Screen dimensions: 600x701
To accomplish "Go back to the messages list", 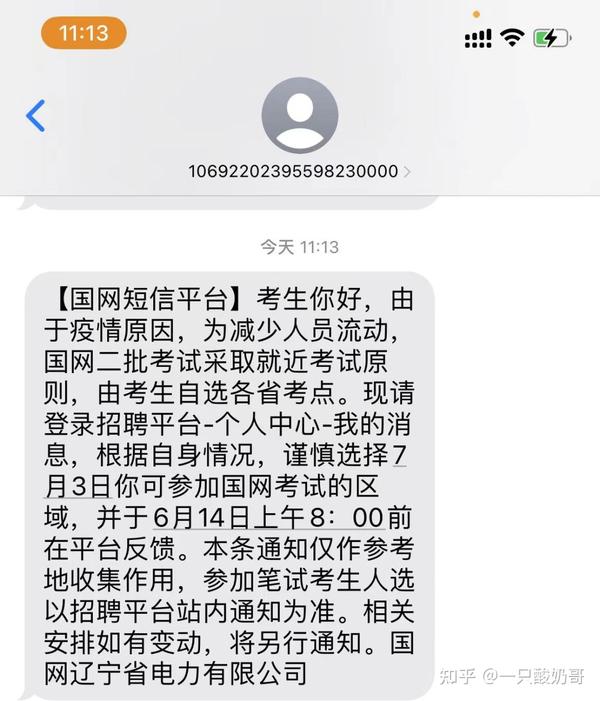I will pyautogui.click(x=35, y=116).
